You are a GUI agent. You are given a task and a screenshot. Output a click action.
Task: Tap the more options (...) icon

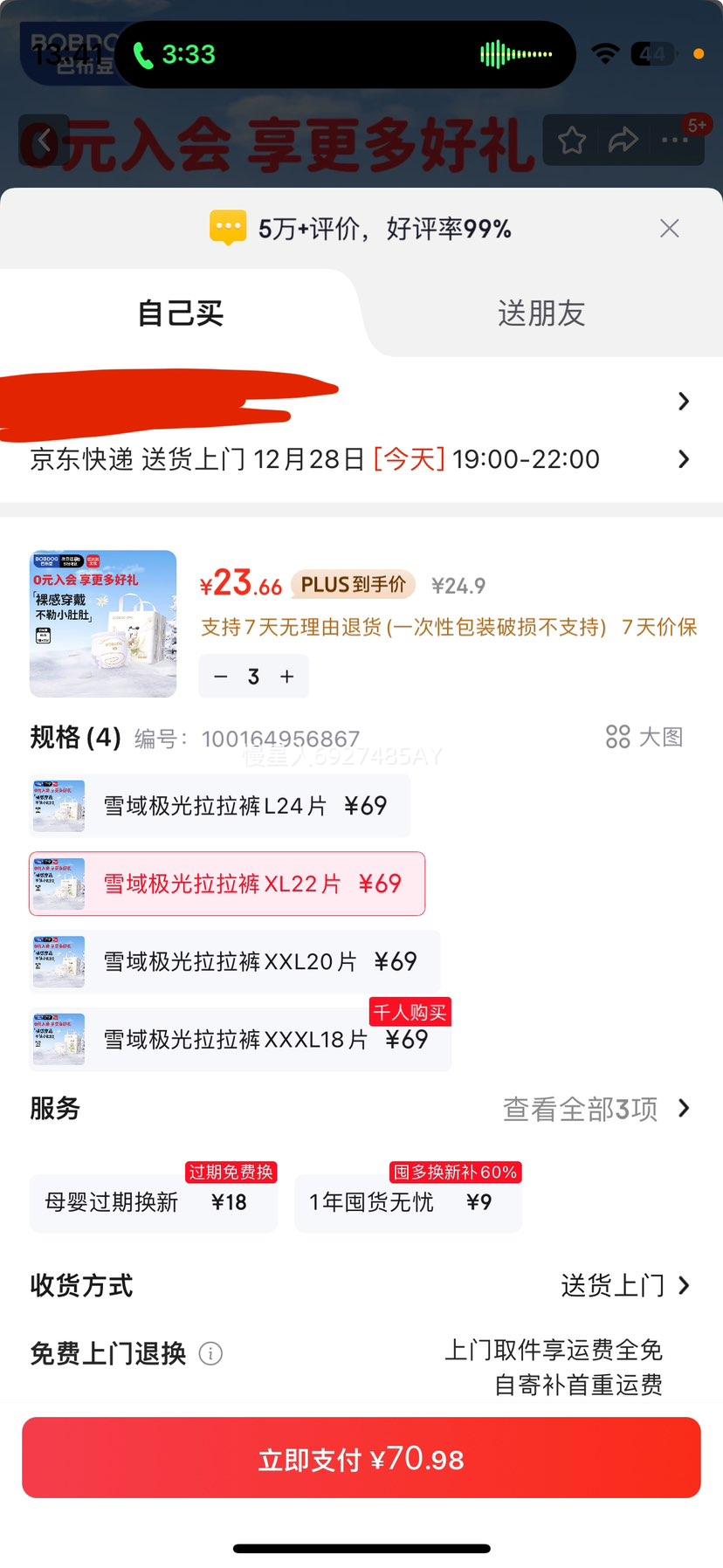(x=674, y=141)
